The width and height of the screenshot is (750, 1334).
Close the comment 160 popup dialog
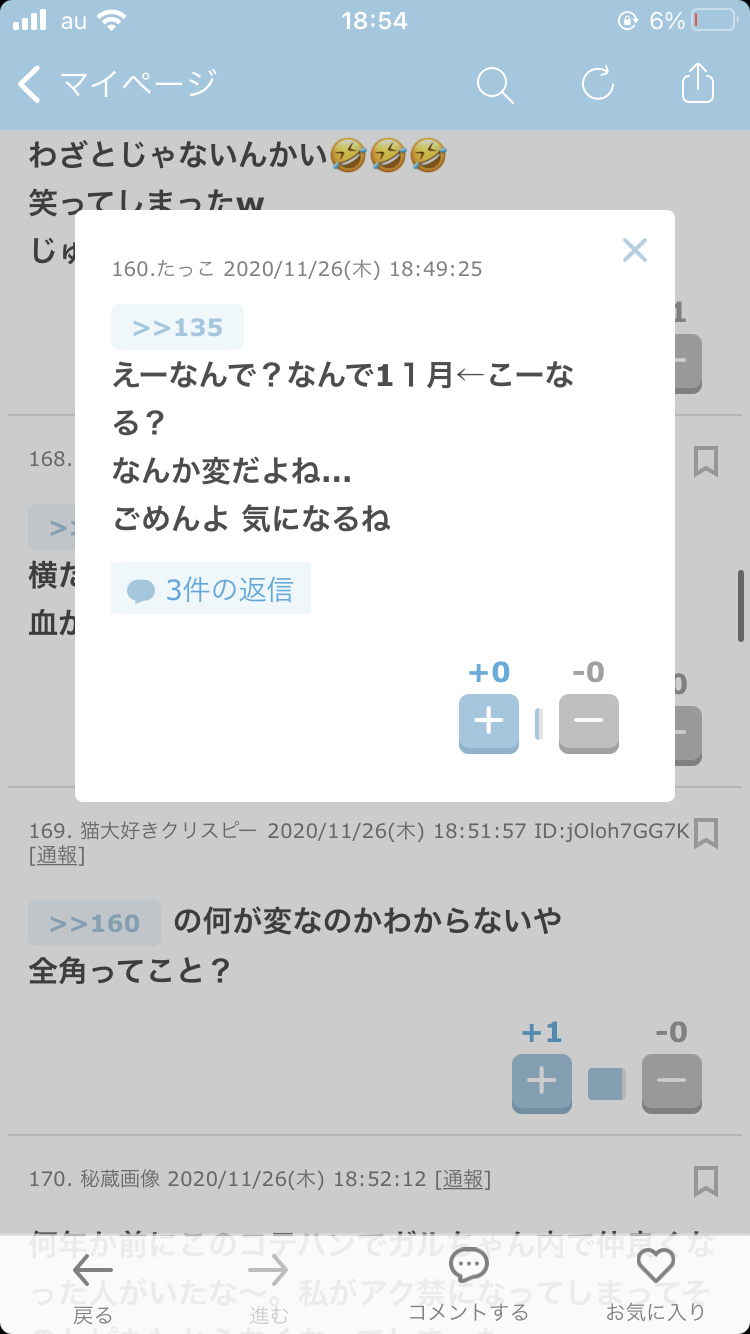(x=634, y=250)
